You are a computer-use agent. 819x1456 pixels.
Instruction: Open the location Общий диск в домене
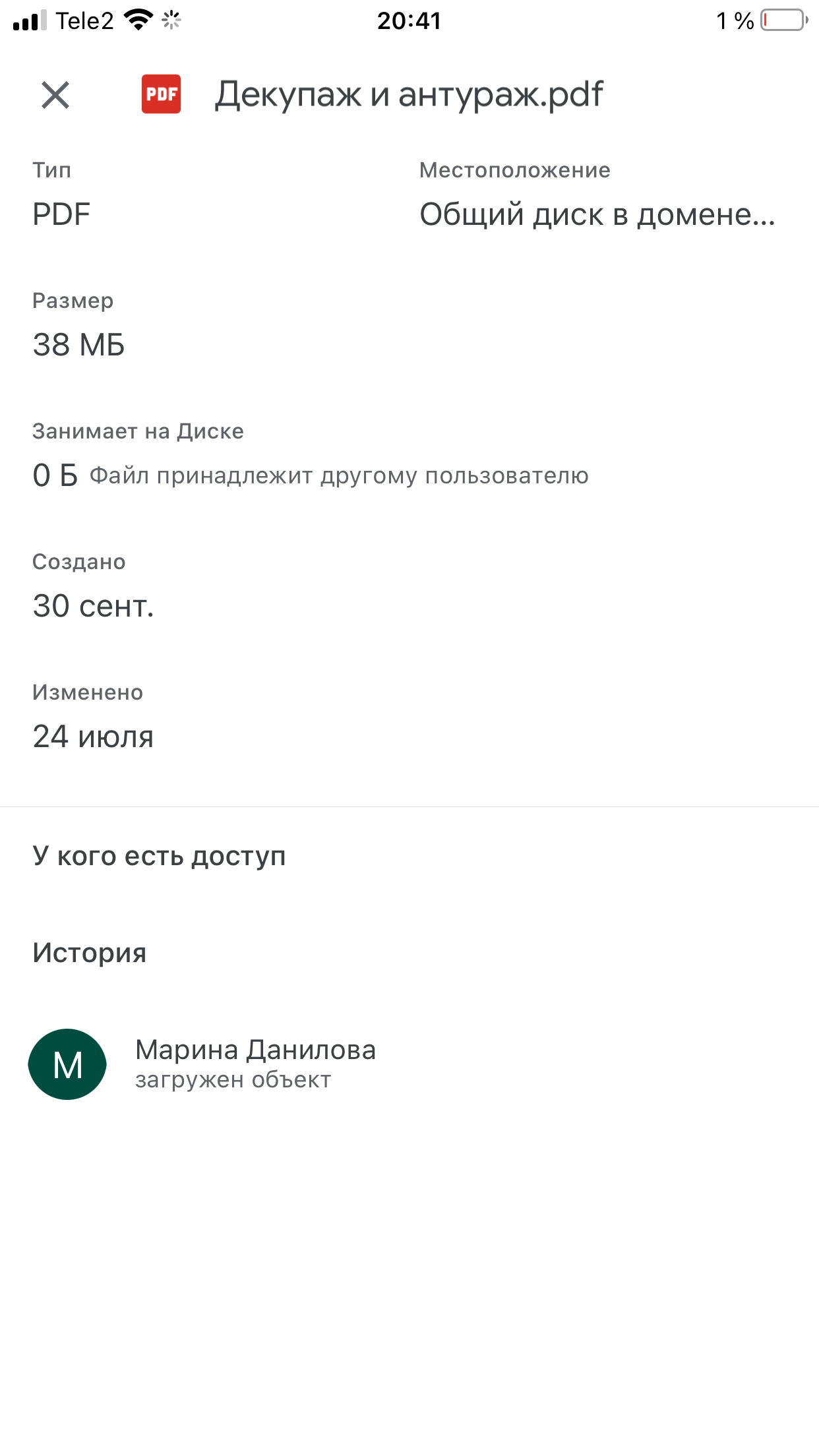click(x=597, y=214)
